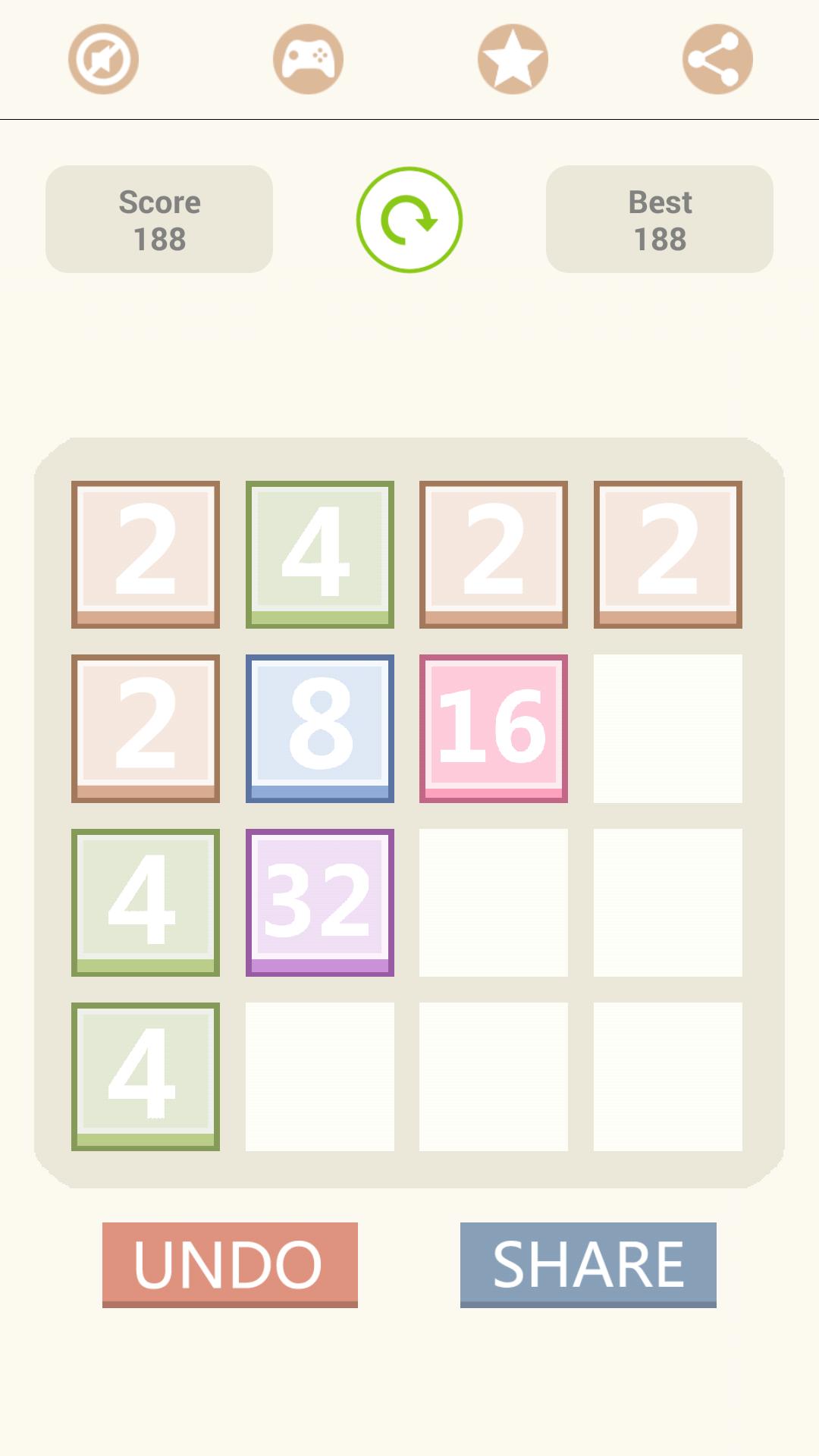Open the game controller icon
This screenshot has width=819, height=1456.
pos(308,59)
